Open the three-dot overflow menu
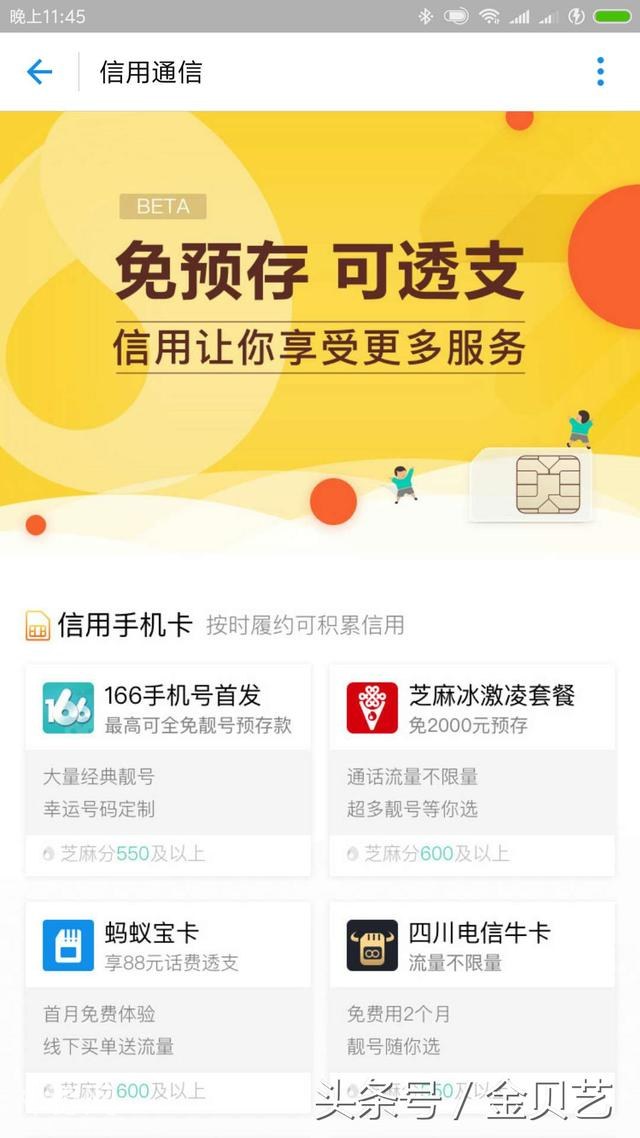The image size is (640, 1138). coord(600,72)
